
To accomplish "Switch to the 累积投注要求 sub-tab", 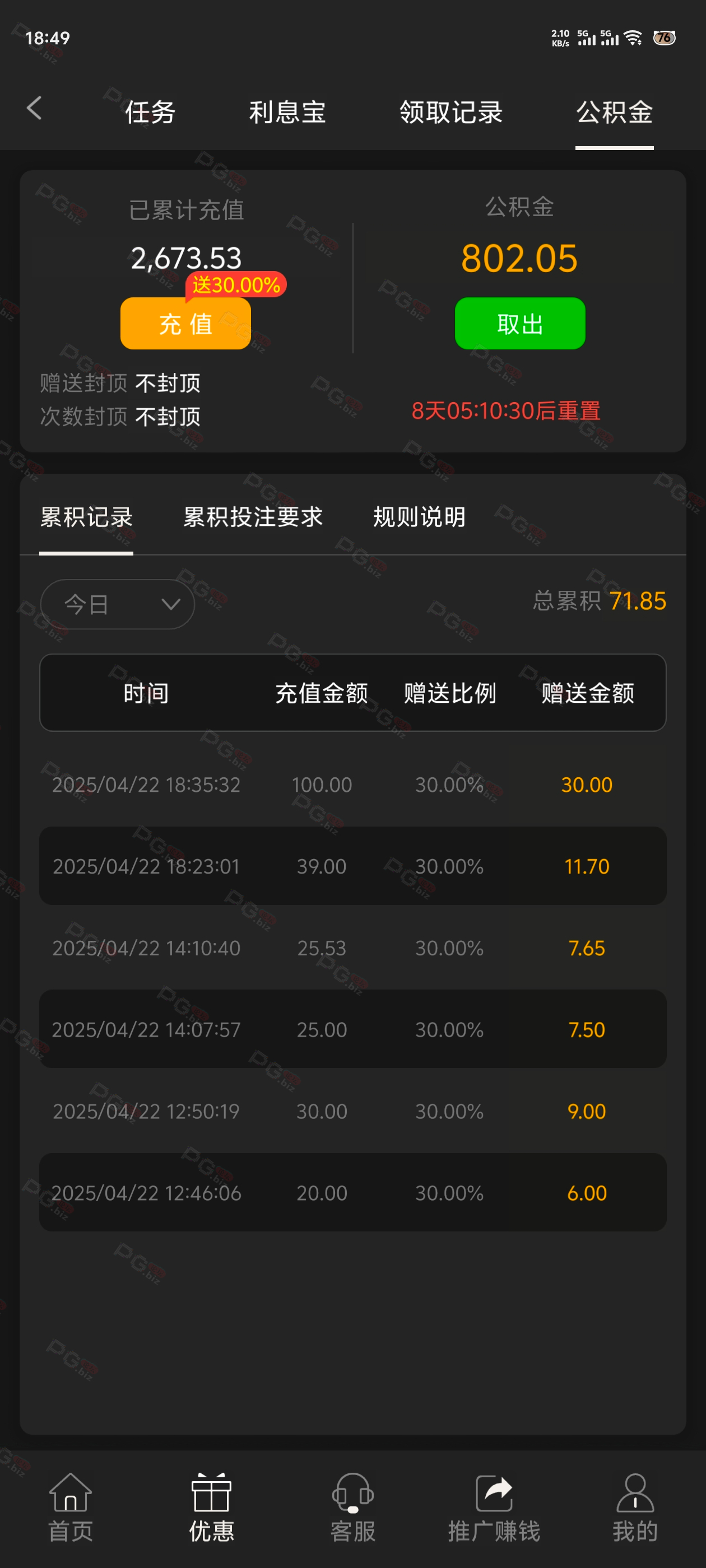I will click(253, 517).
